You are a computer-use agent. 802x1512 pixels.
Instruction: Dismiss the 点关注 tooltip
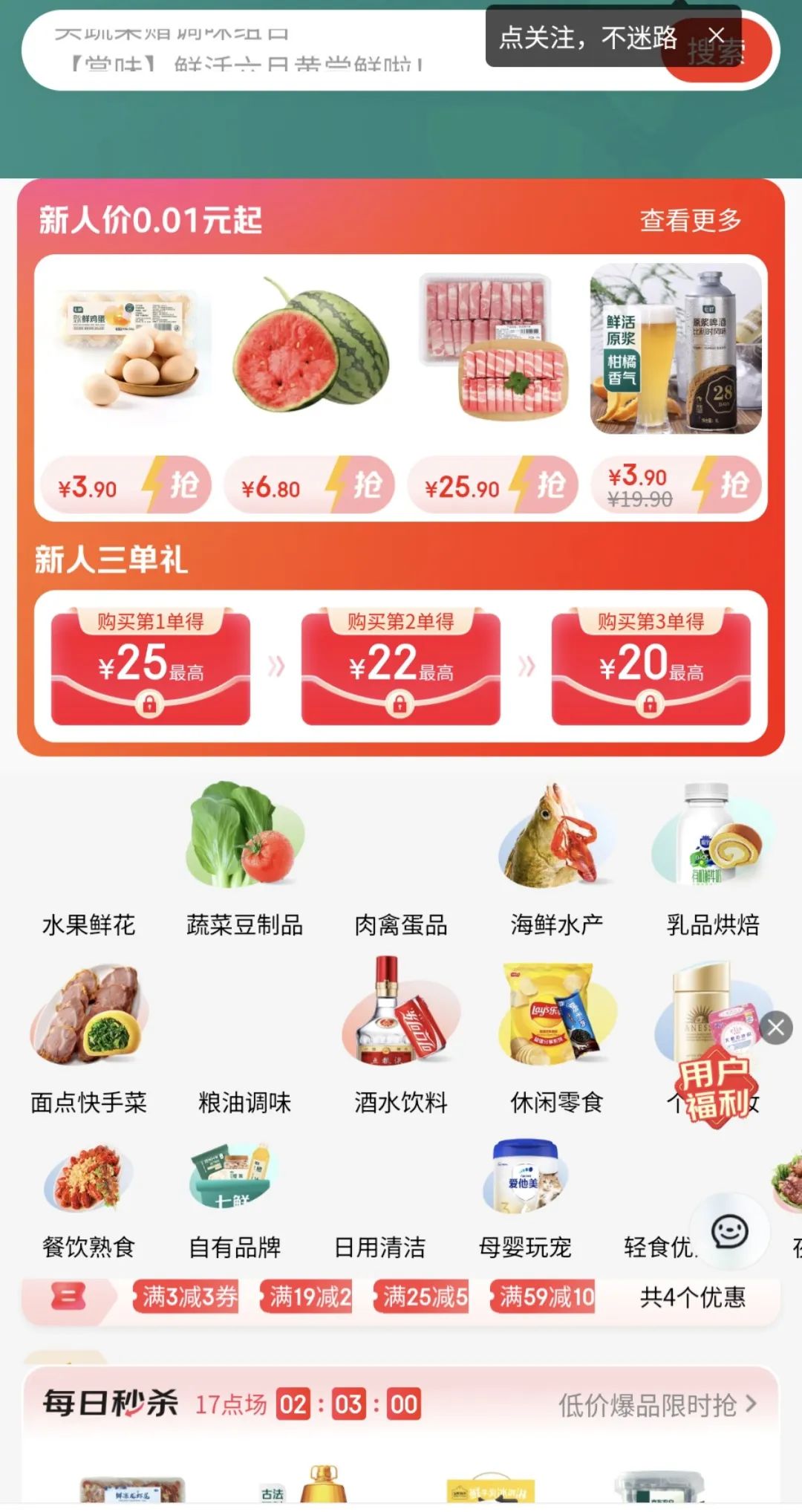pyautogui.click(x=716, y=36)
